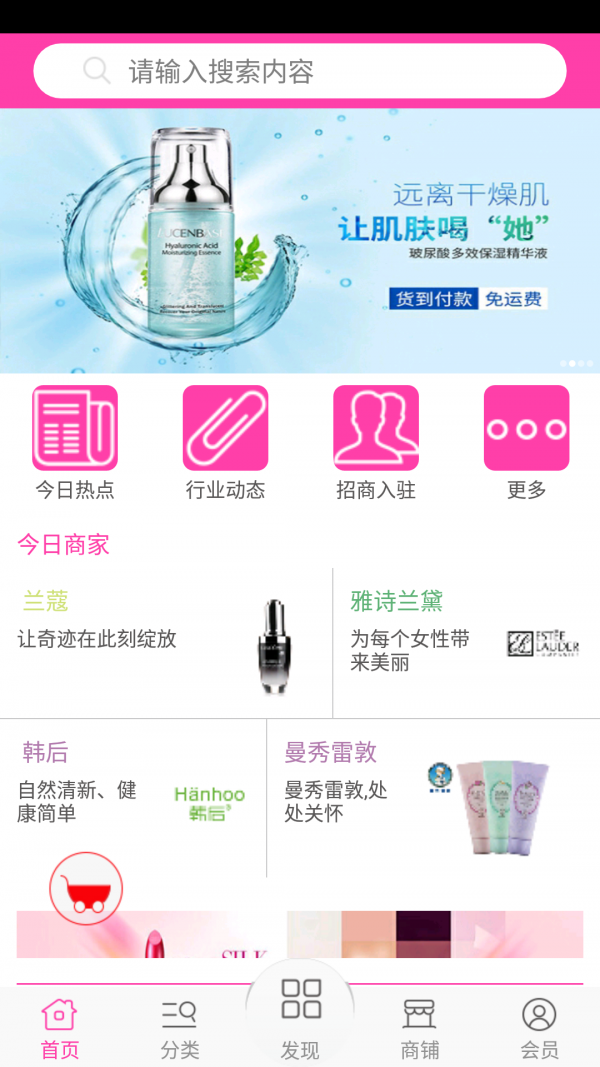Switch to the 首页 tab
This screenshot has height=1067, width=600.
[x=60, y=1028]
